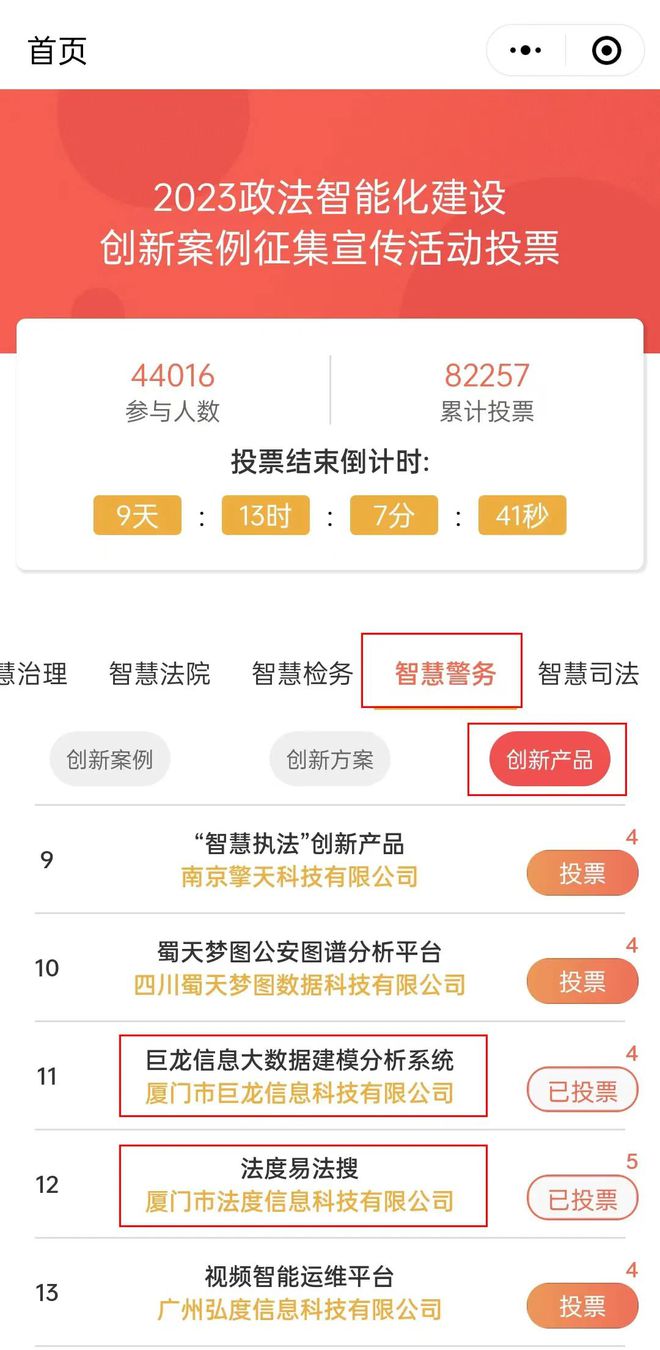Open the mini program more-options menu
This screenshot has width=660, height=1350.
pyautogui.click(x=526, y=50)
